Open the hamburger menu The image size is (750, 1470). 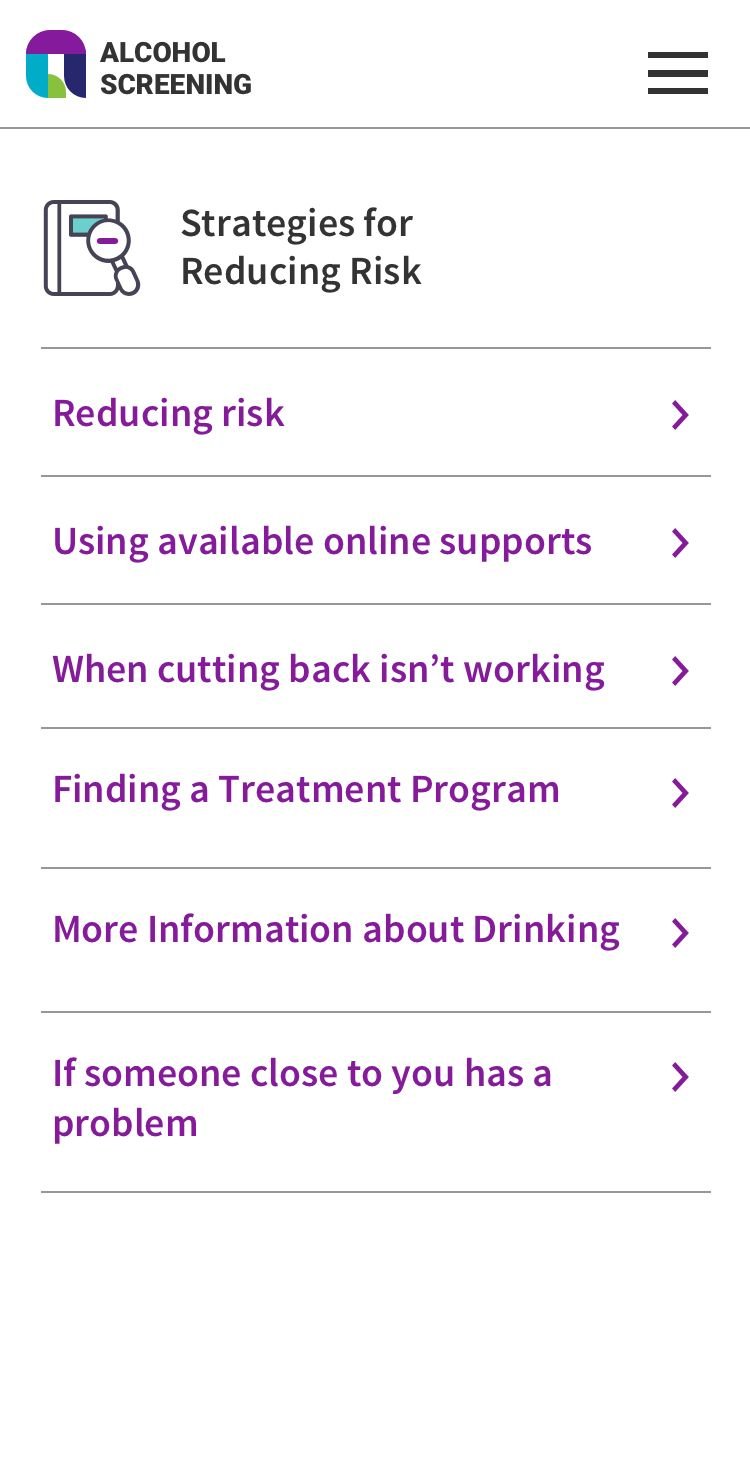tap(677, 73)
